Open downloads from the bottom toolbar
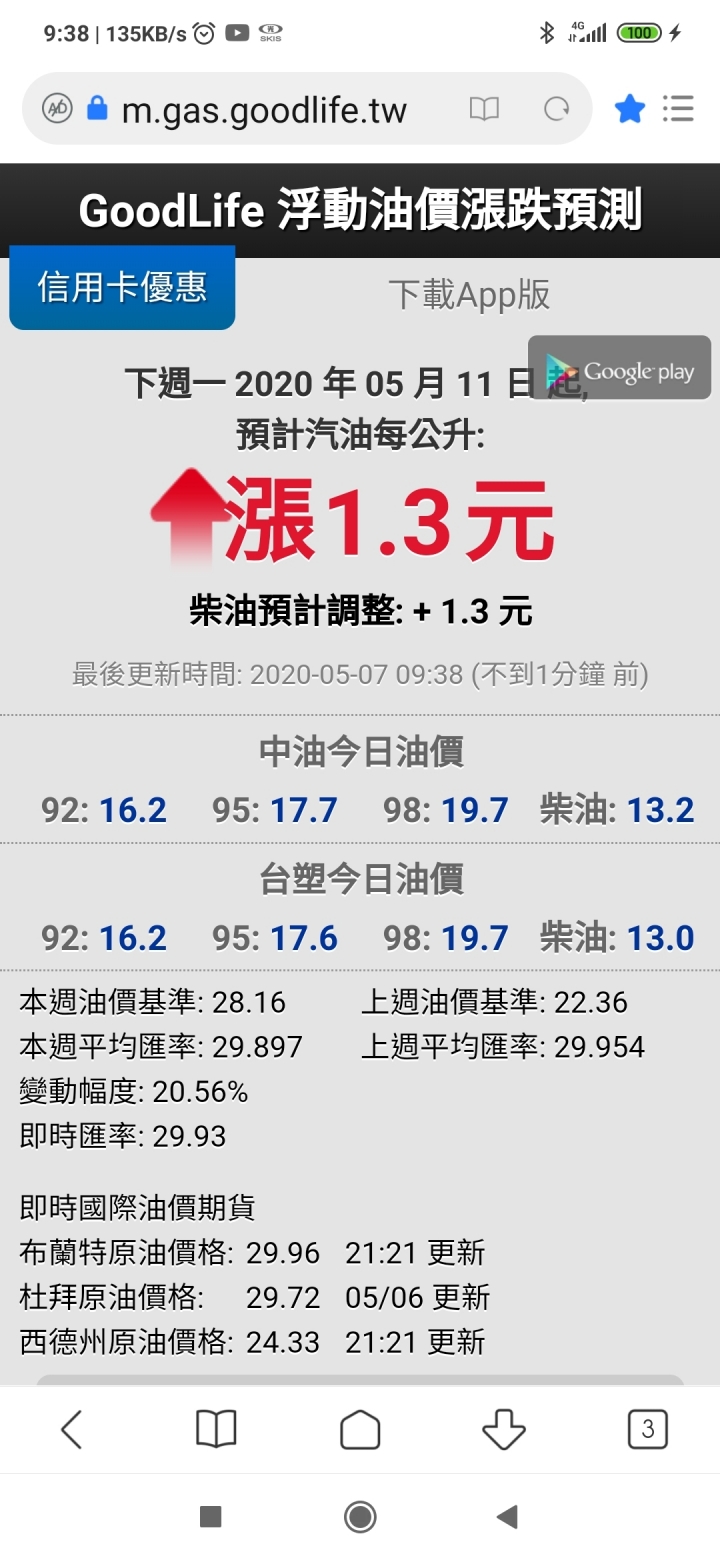 pos(504,1429)
